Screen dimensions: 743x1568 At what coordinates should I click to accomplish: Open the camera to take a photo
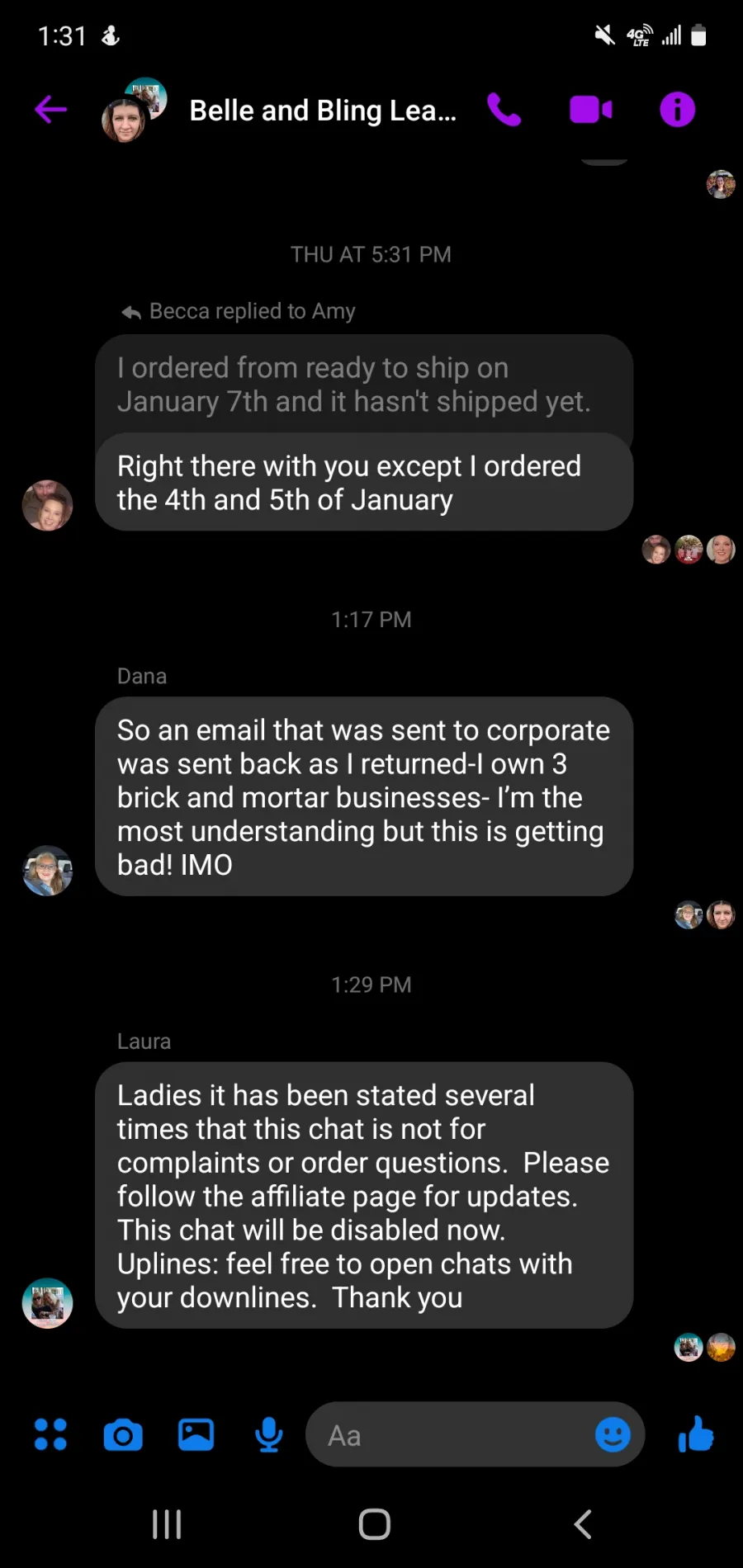(123, 1435)
